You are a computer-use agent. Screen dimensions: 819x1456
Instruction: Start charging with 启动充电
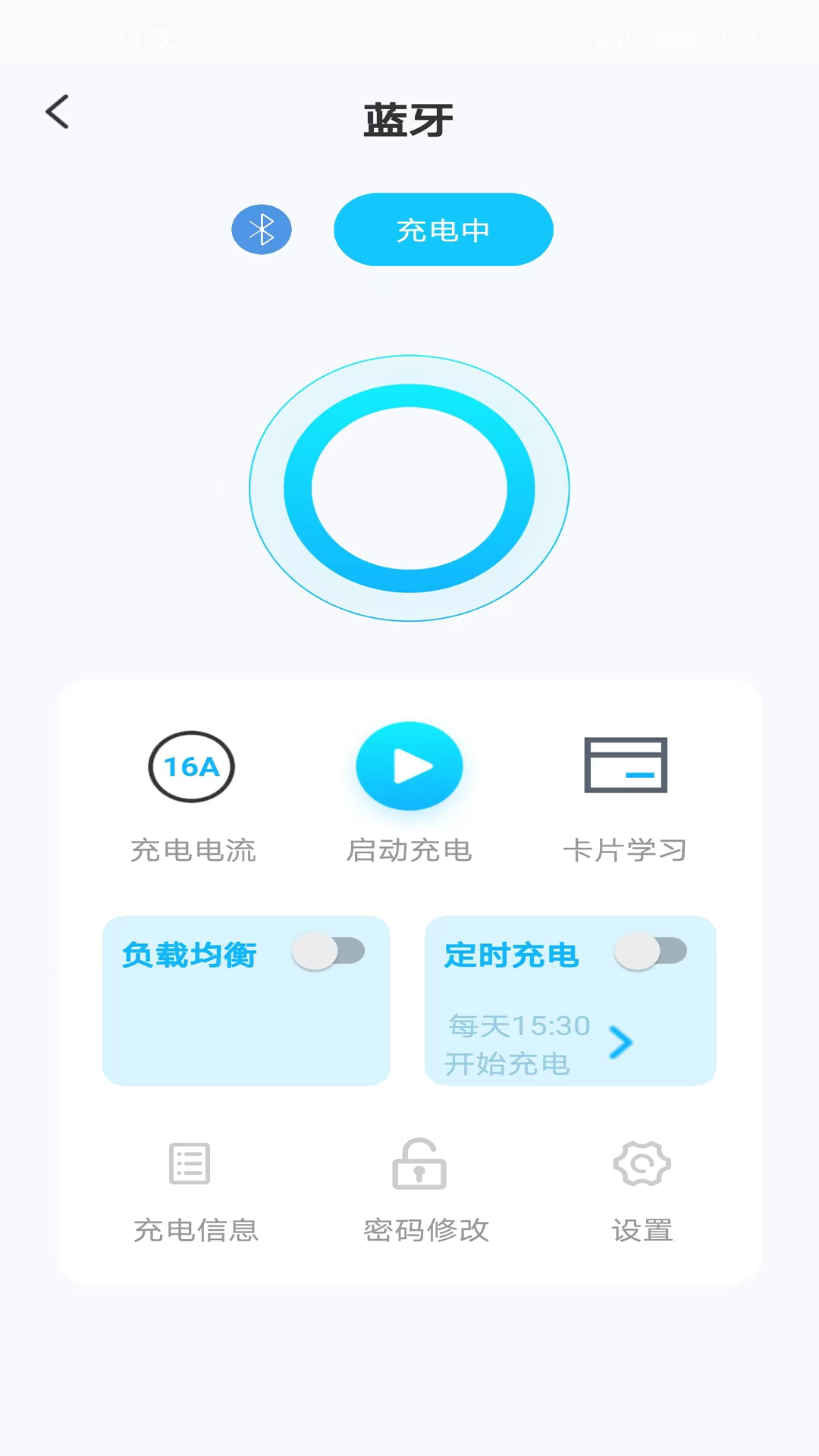click(409, 766)
